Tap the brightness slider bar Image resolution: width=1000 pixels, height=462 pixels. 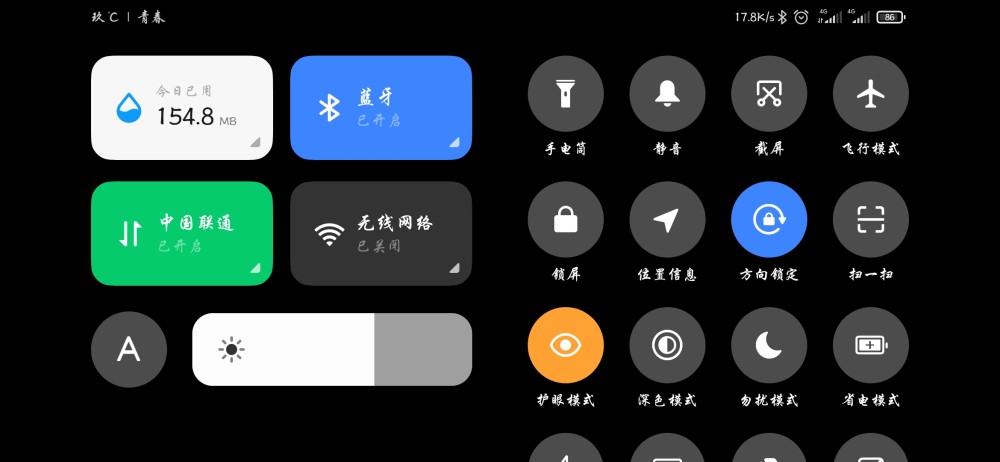(332, 349)
